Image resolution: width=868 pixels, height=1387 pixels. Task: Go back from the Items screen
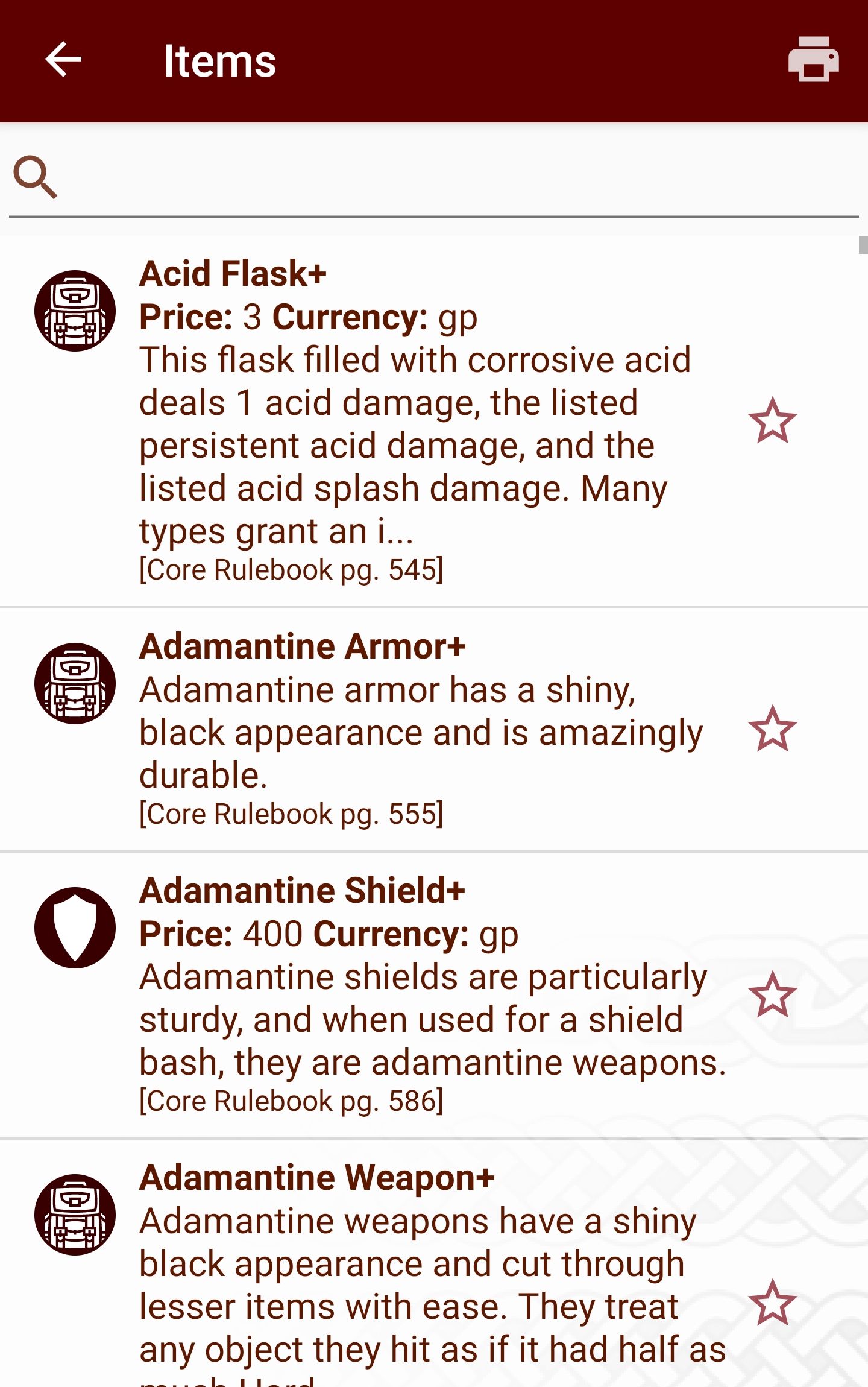[63, 60]
